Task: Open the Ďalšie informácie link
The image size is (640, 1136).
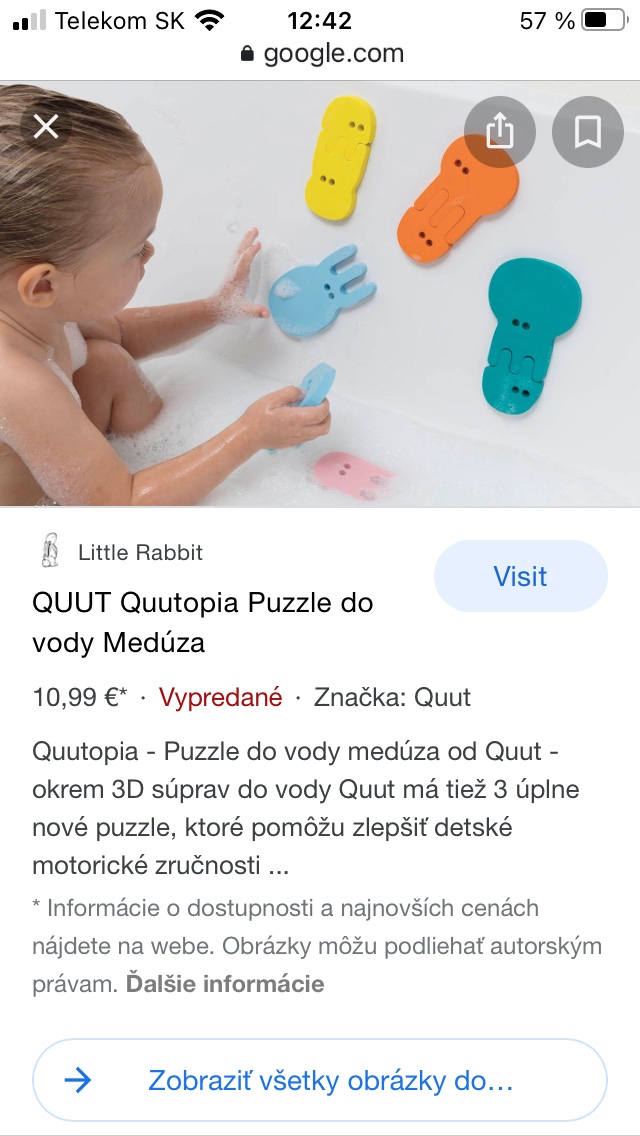Action: pos(224,984)
